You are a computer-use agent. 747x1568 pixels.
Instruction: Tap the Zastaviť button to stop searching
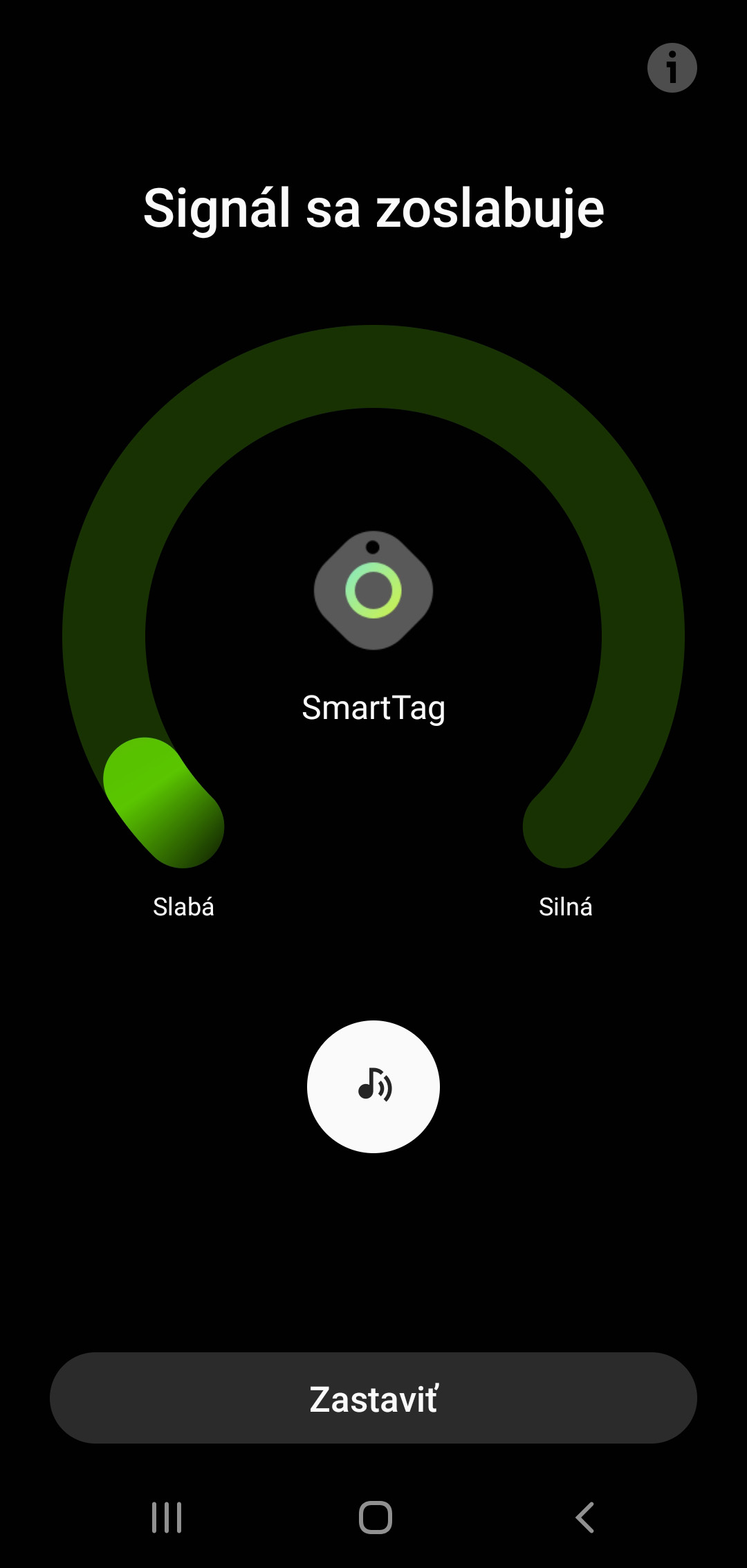(x=373, y=1398)
